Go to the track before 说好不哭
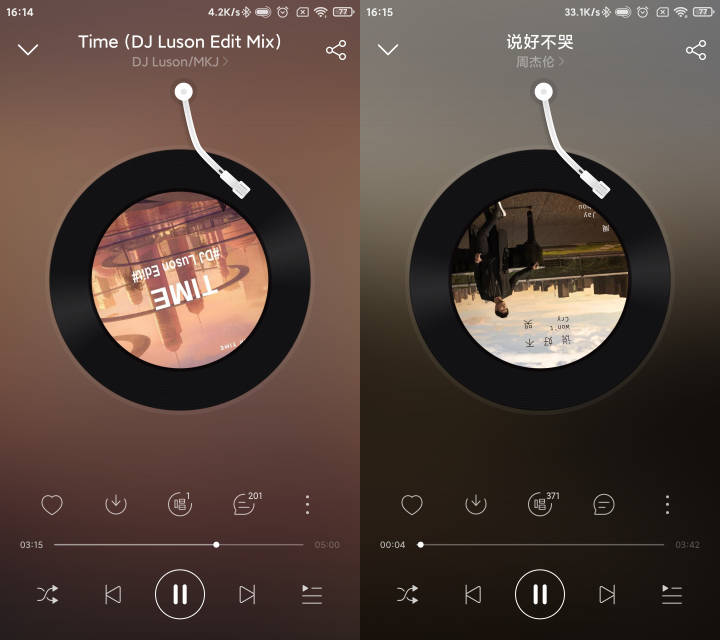The image size is (720, 640). click(473, 595)
